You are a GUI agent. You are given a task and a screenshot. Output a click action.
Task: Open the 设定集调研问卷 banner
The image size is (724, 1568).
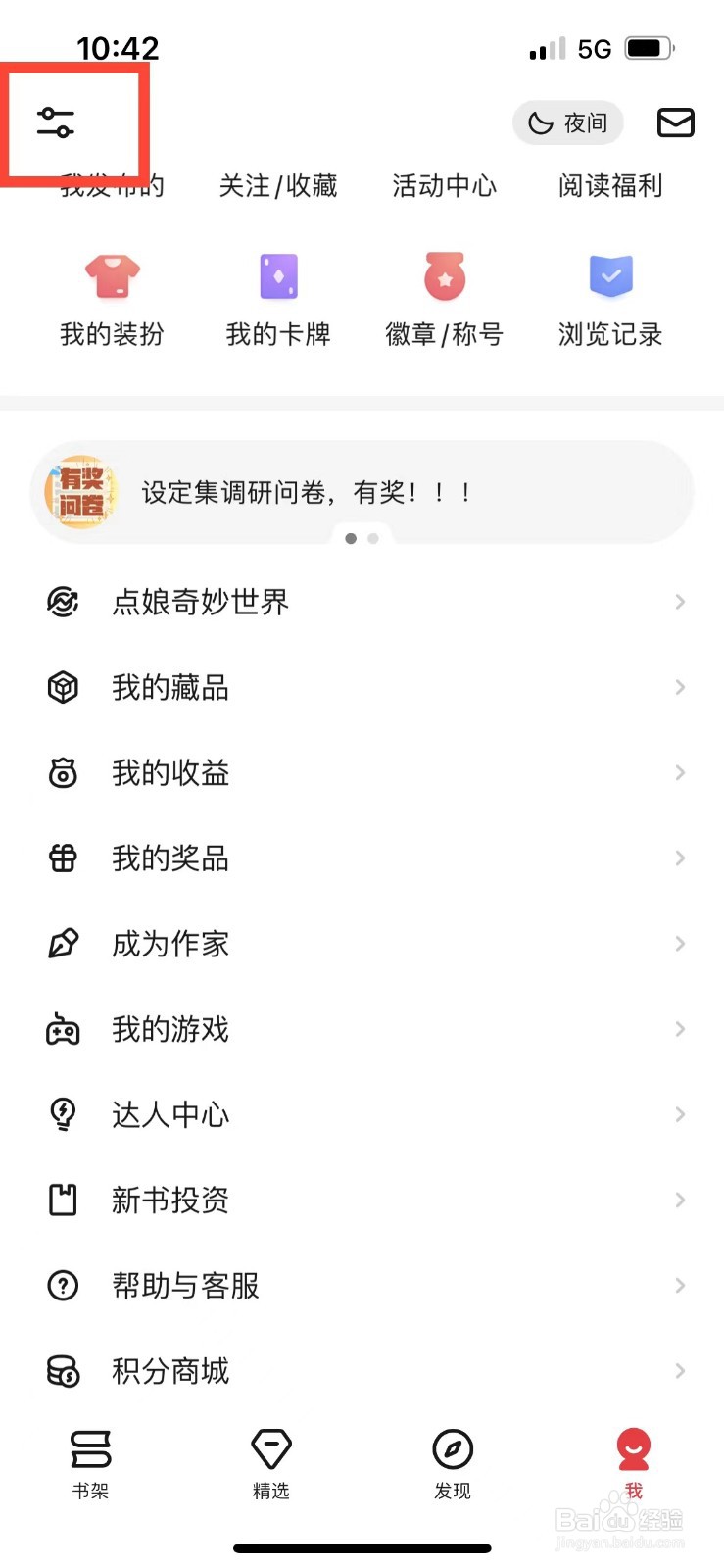tap(362, 492)
